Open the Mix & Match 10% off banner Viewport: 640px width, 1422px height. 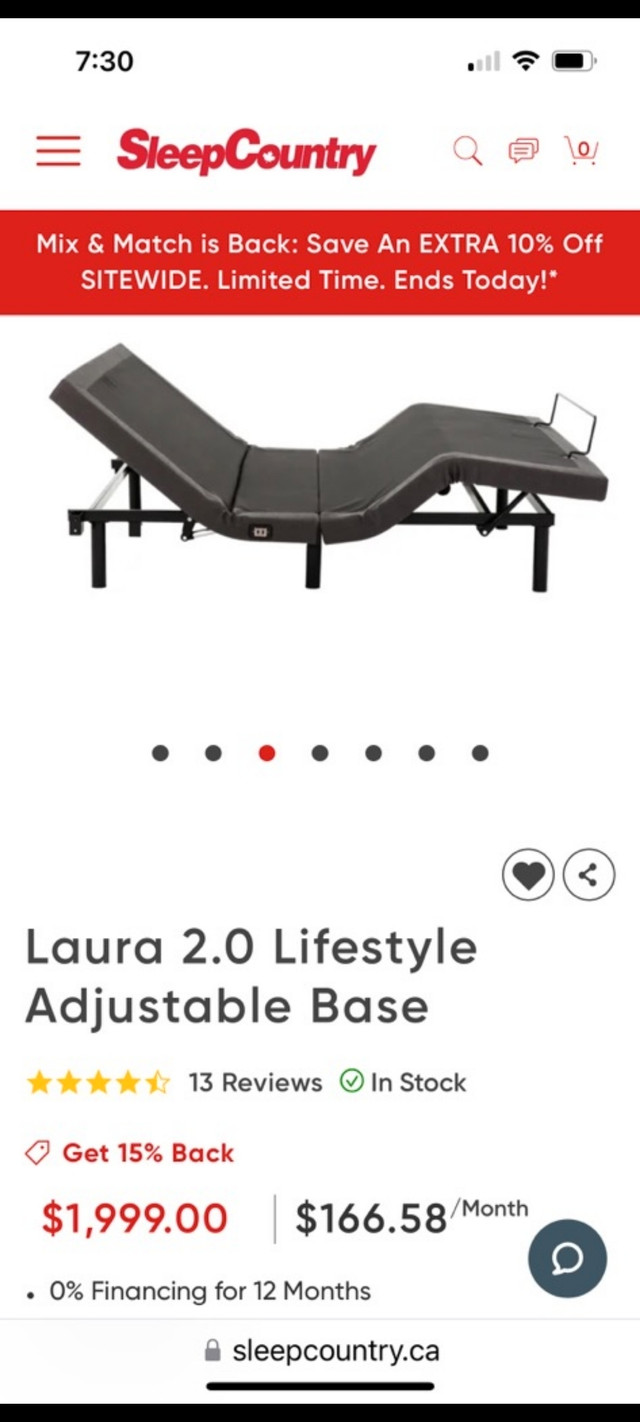coord(320,262)
